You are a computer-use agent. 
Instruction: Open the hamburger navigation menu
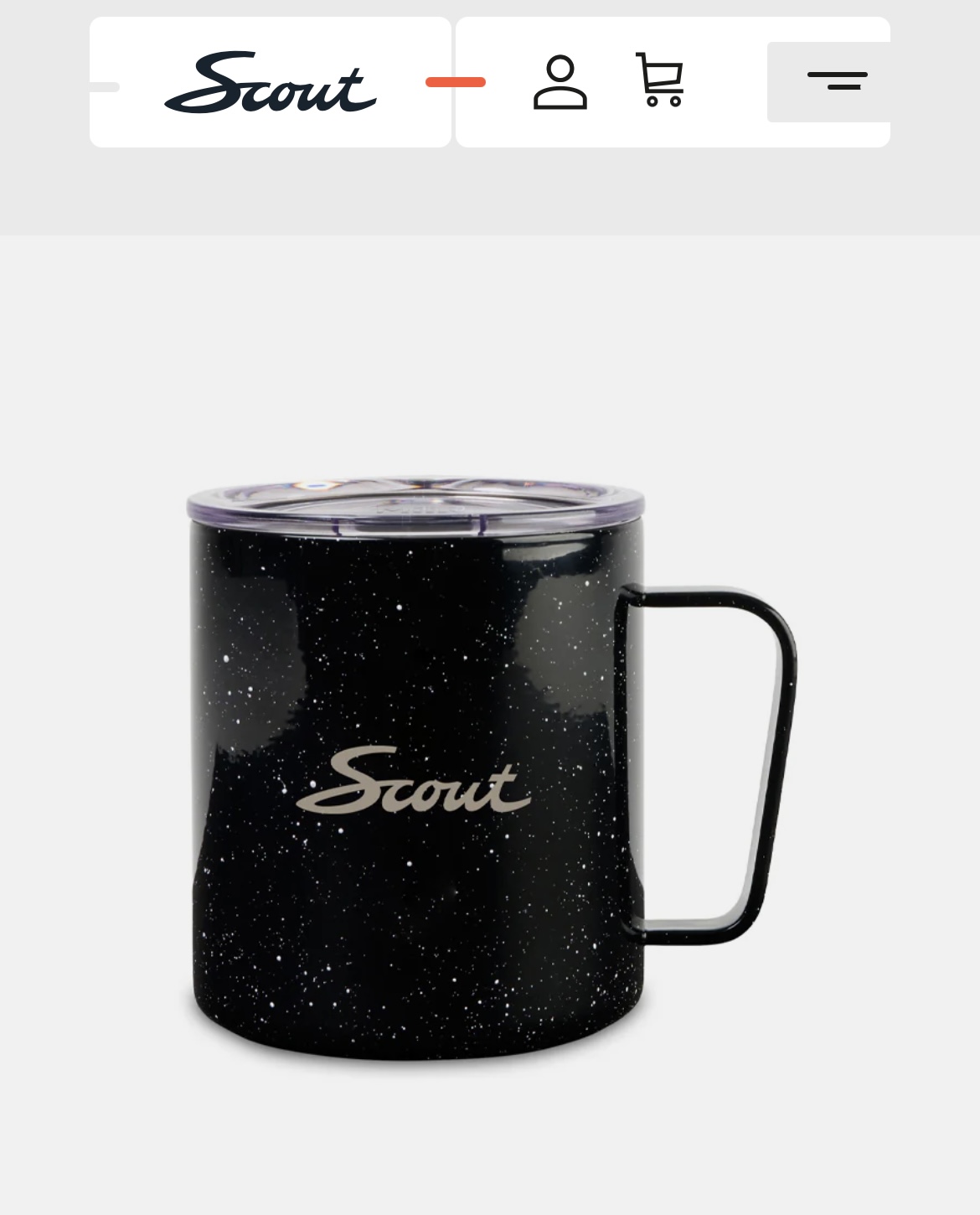pyautogui.click(x=835, y=81)
